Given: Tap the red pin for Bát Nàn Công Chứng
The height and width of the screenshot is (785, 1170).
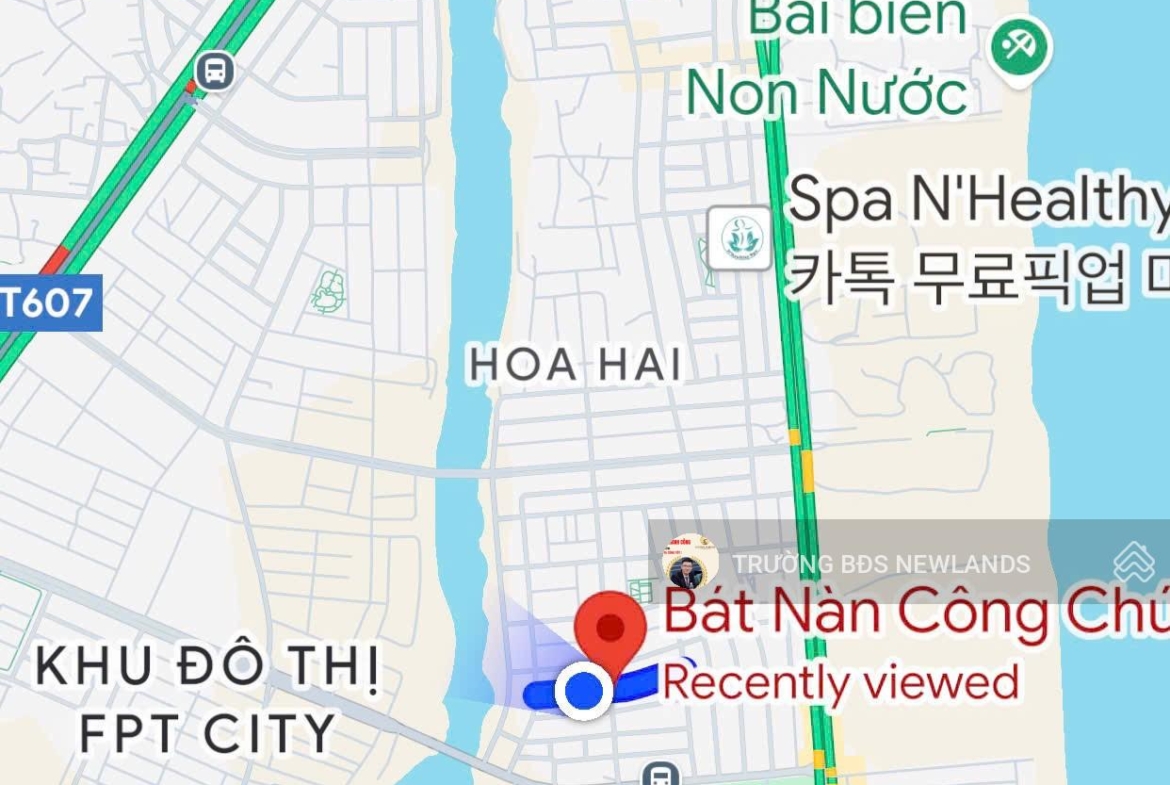Looking at the screenshot, I should (610, 629).
